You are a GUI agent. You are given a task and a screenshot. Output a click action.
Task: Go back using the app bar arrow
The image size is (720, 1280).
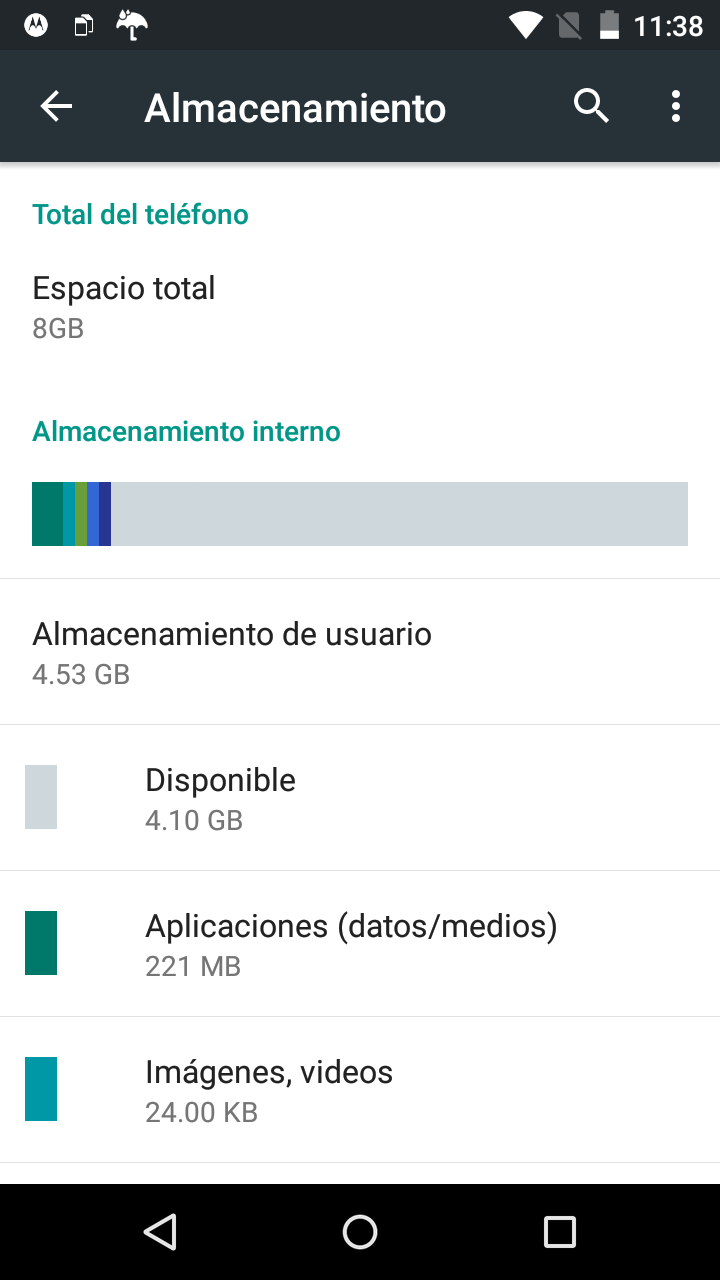click(56, 106)
